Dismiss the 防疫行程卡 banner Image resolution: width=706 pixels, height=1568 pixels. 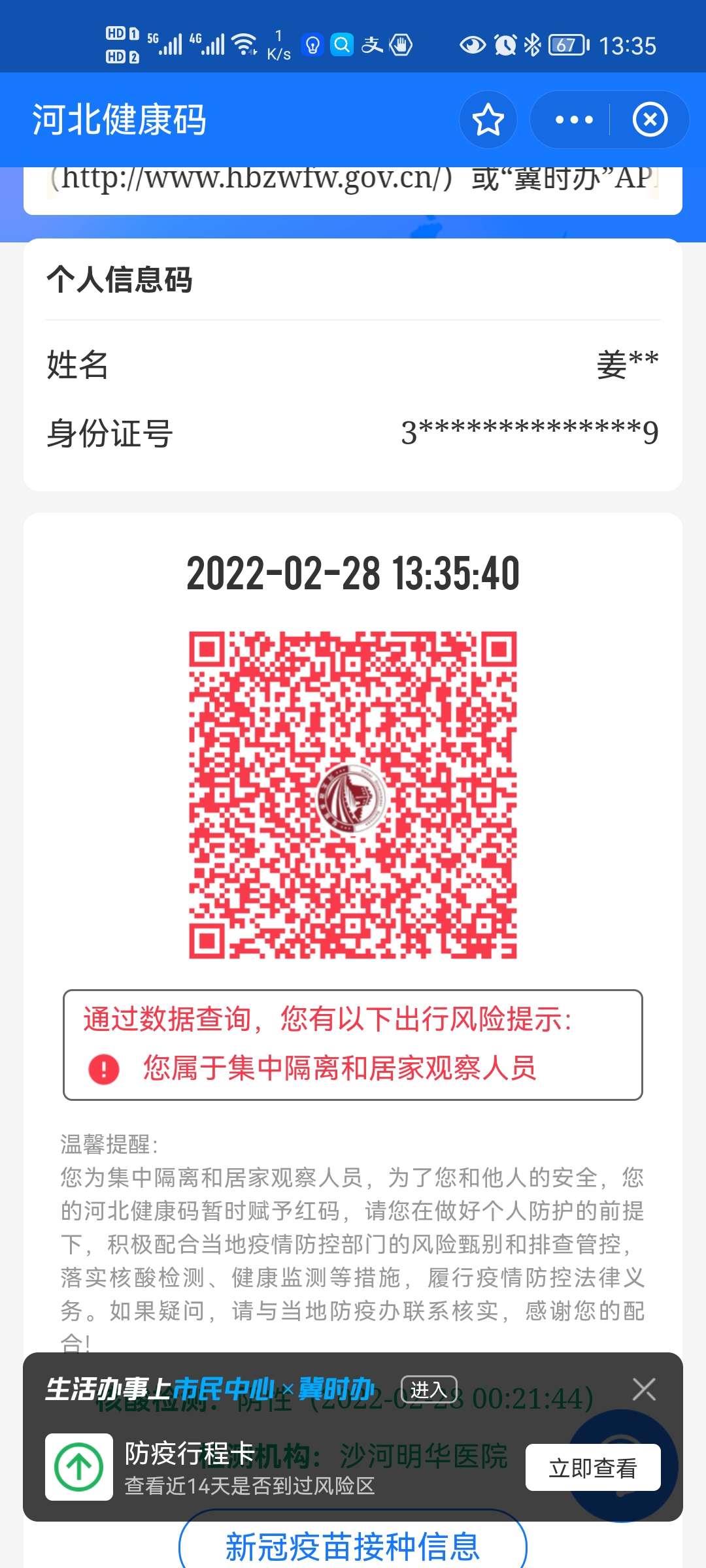tap(644, 1389)
